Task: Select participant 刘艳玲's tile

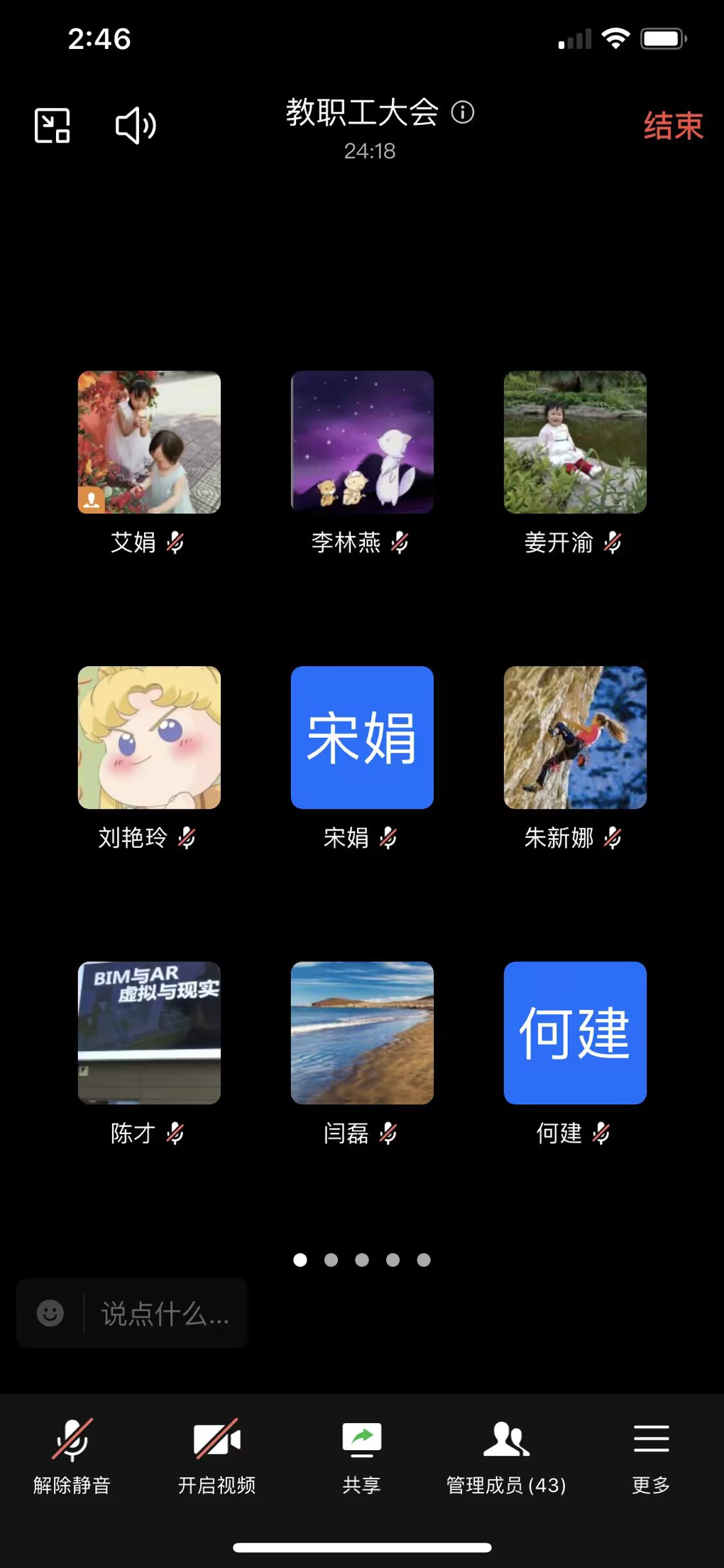Action: tap(149, 737)
